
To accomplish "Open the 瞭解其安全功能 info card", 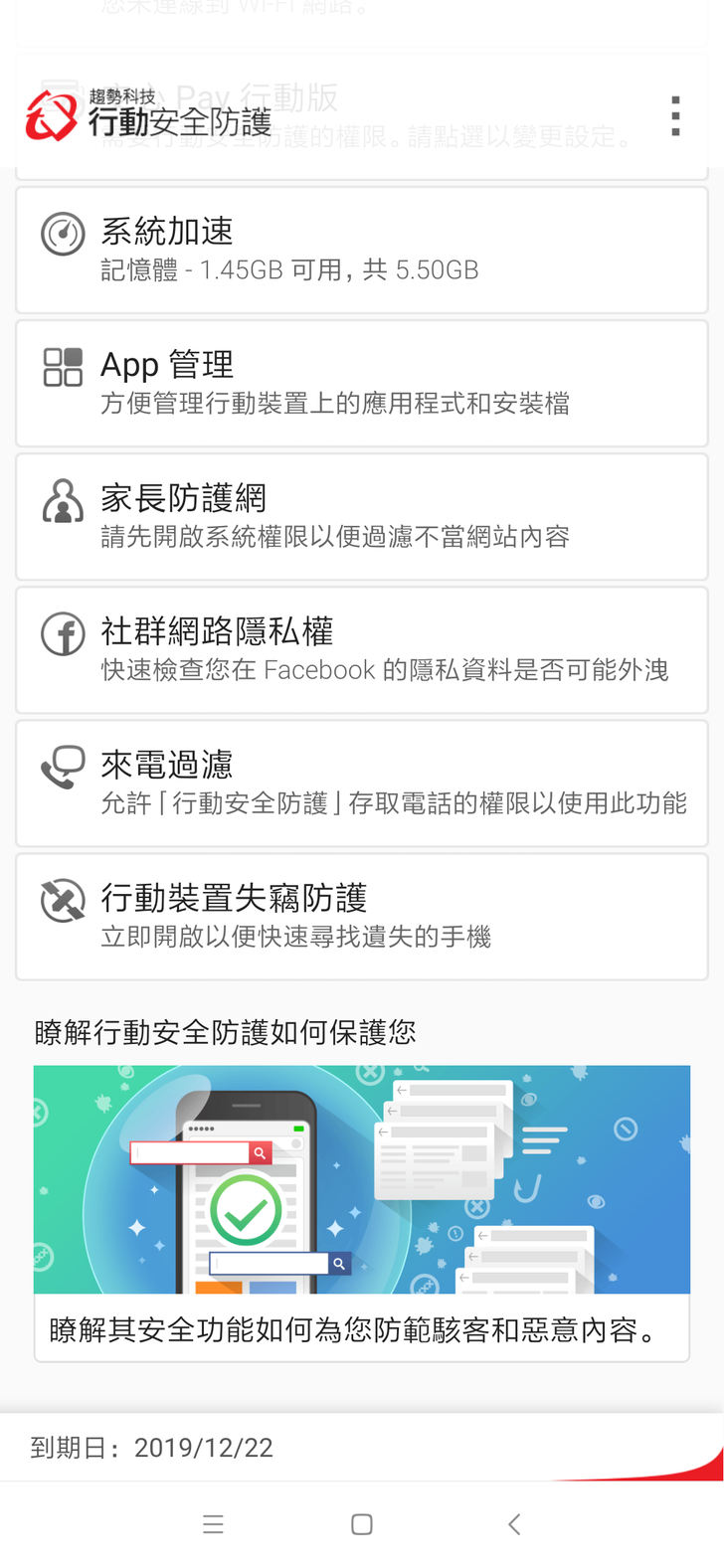I will click(x=362, y=1213).
